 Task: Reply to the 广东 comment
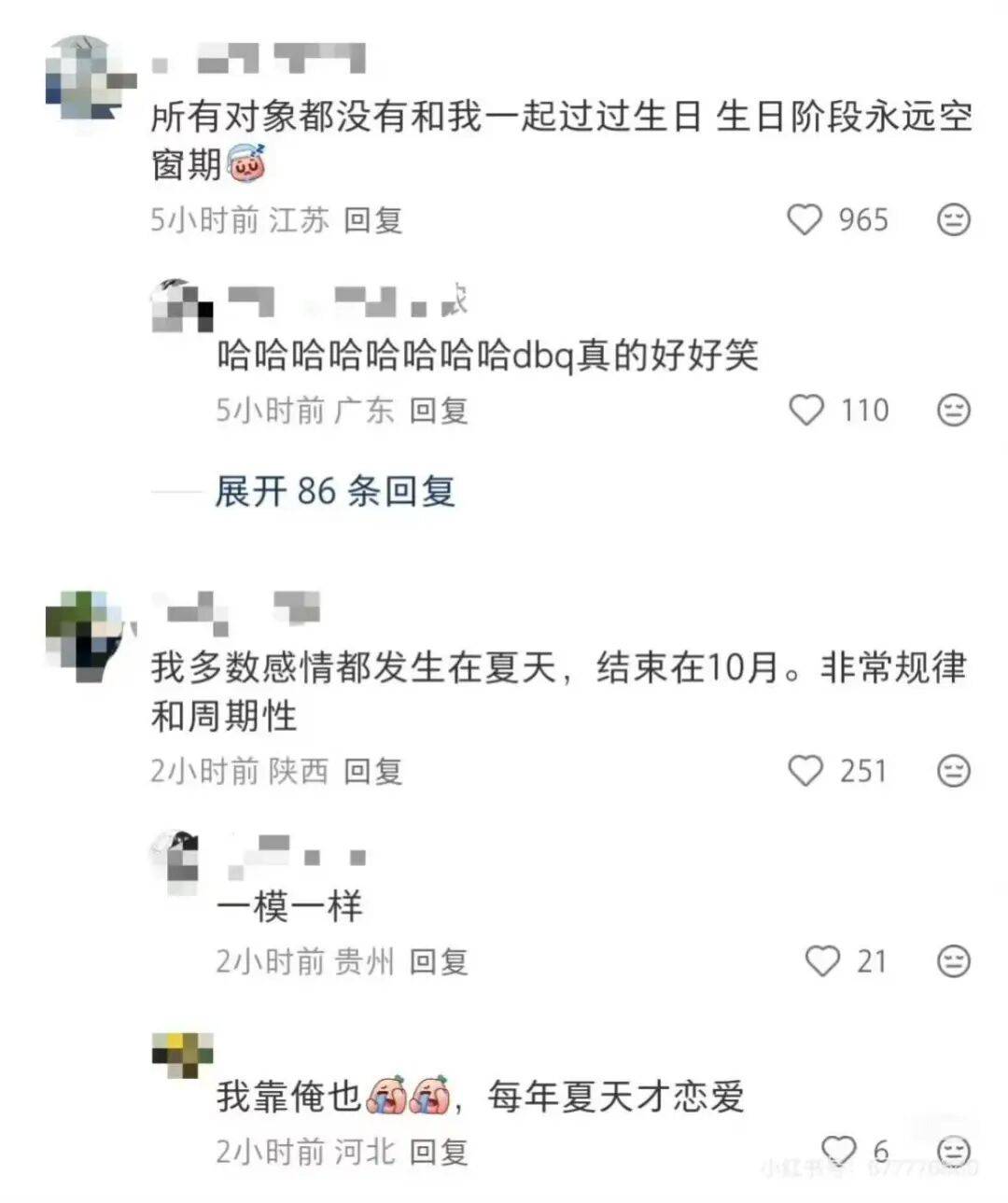click(x=439, y=411)
